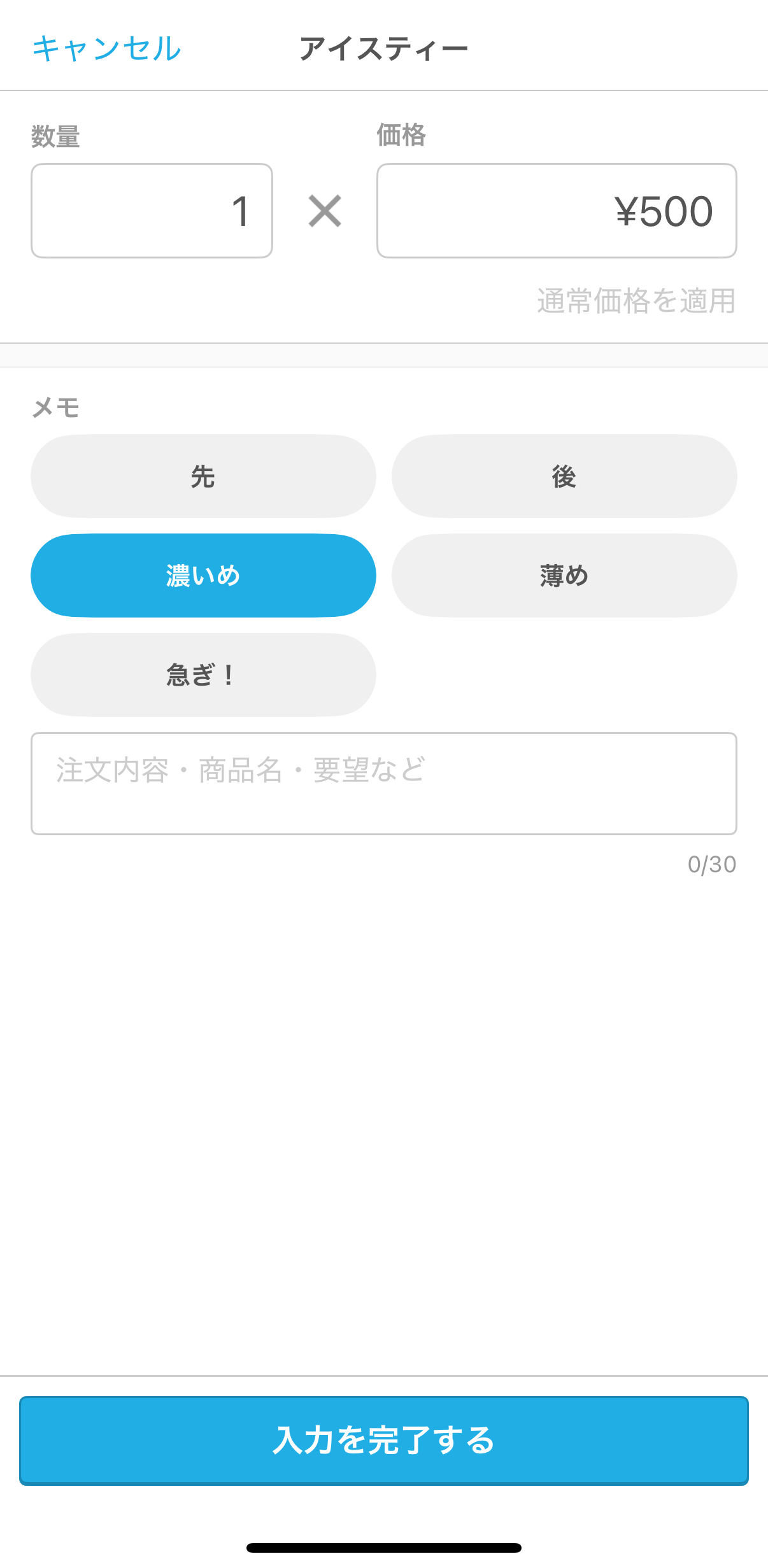Screen dimensions: 768x1568
Task: Tap the 0/30 character counter
Action: [711, 864]
